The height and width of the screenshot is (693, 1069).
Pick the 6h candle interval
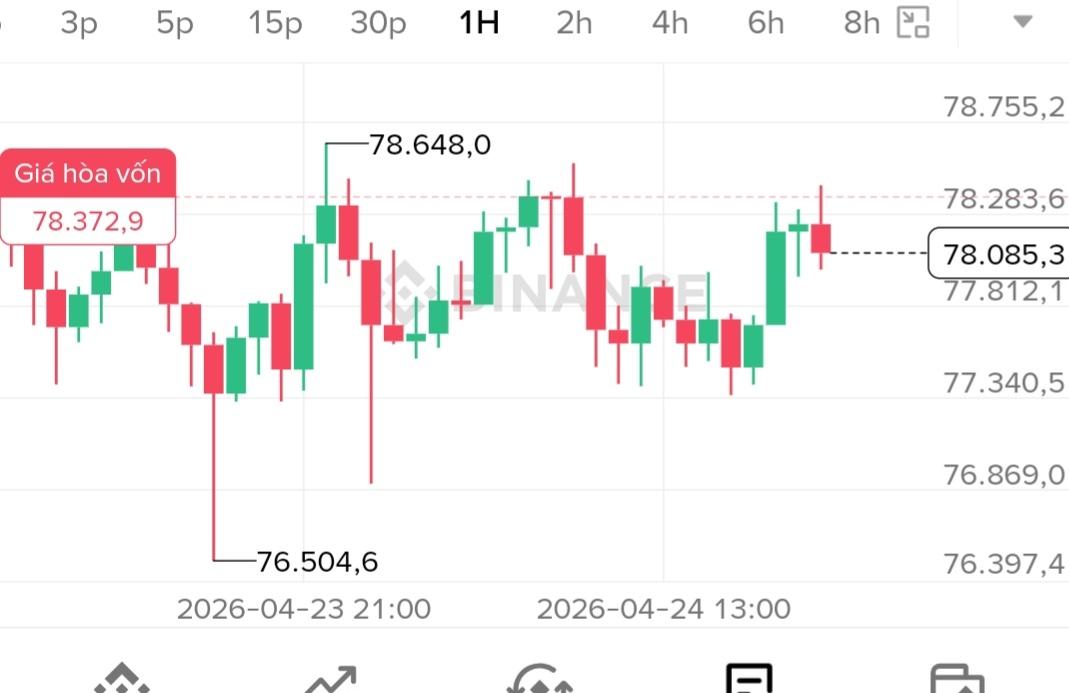click(x=766, y=22)
